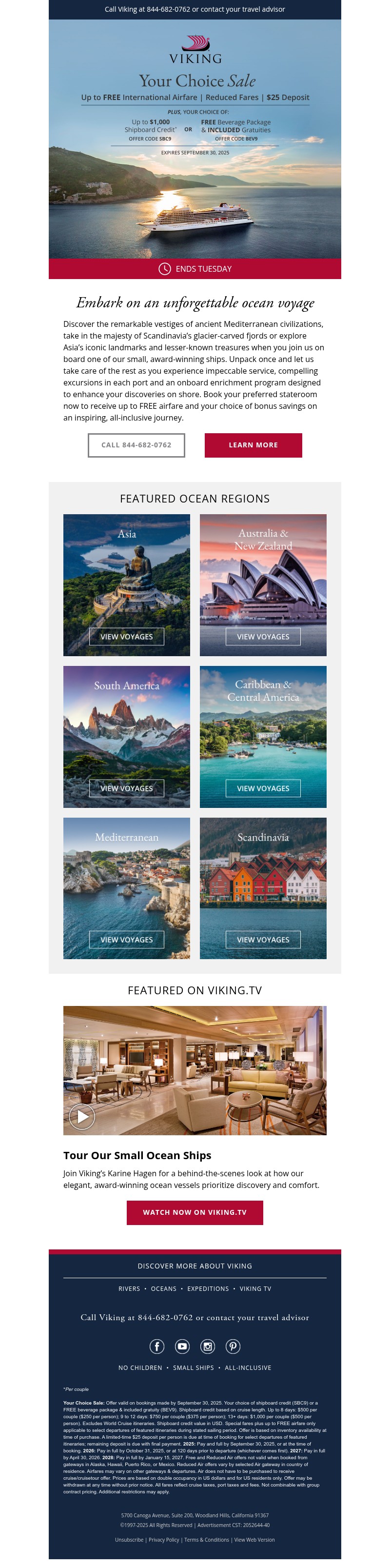Visit Viking's YouTube channel

182,1347
